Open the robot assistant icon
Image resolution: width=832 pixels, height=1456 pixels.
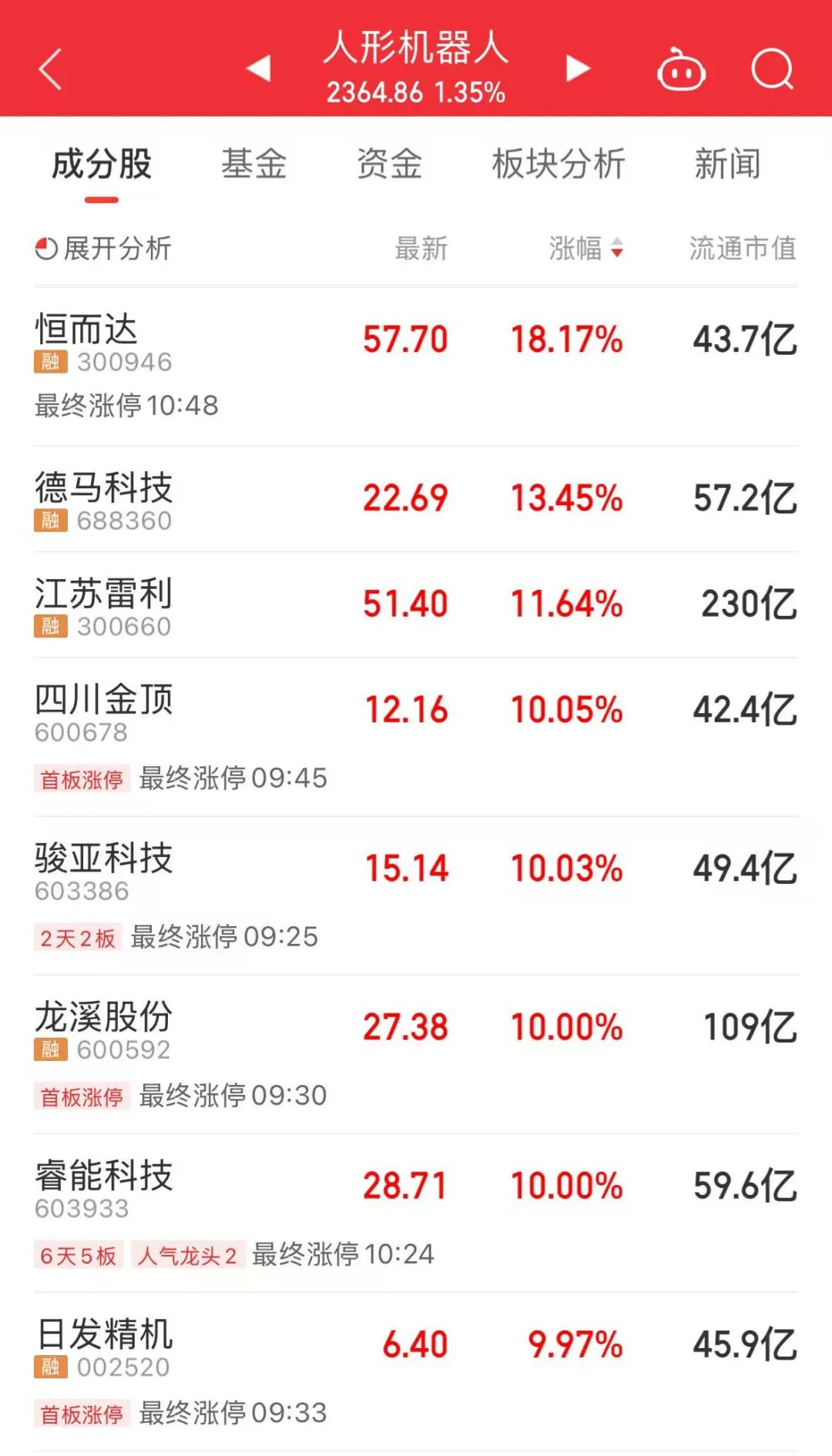pyautogui.click(x=681, y=71)
